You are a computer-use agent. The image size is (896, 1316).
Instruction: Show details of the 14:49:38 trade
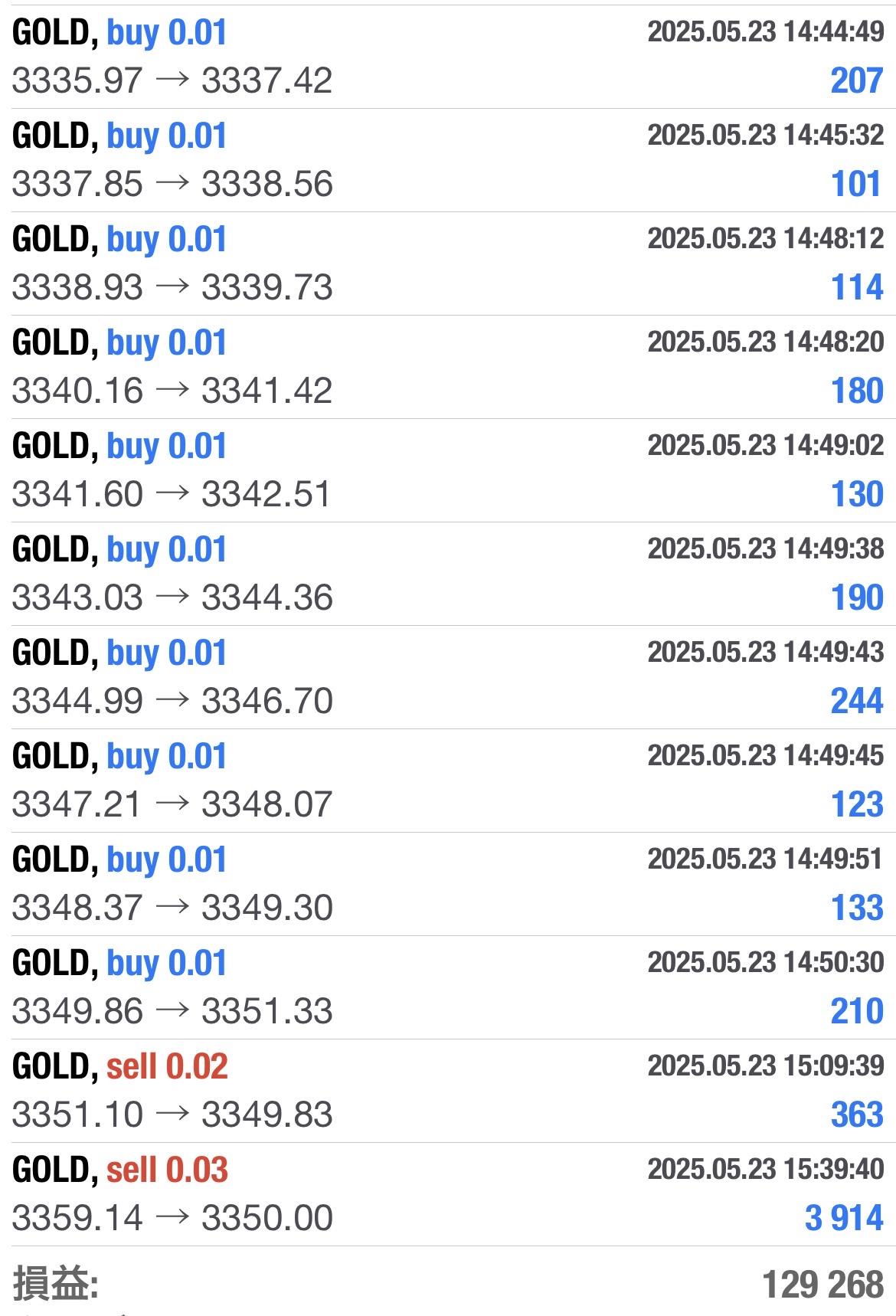click(448, 574)
